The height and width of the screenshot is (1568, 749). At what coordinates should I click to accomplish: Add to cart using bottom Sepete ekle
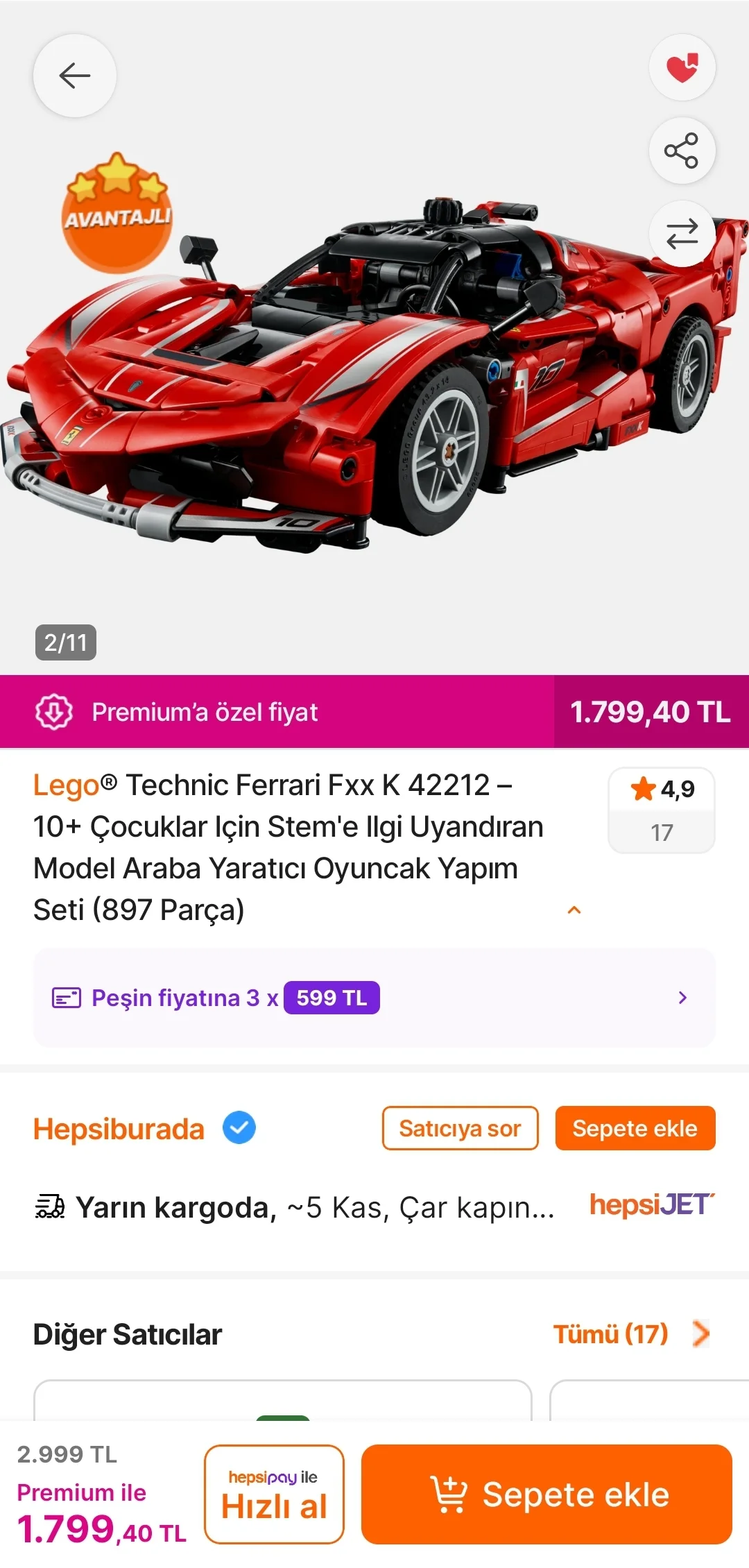[546, 1494]
